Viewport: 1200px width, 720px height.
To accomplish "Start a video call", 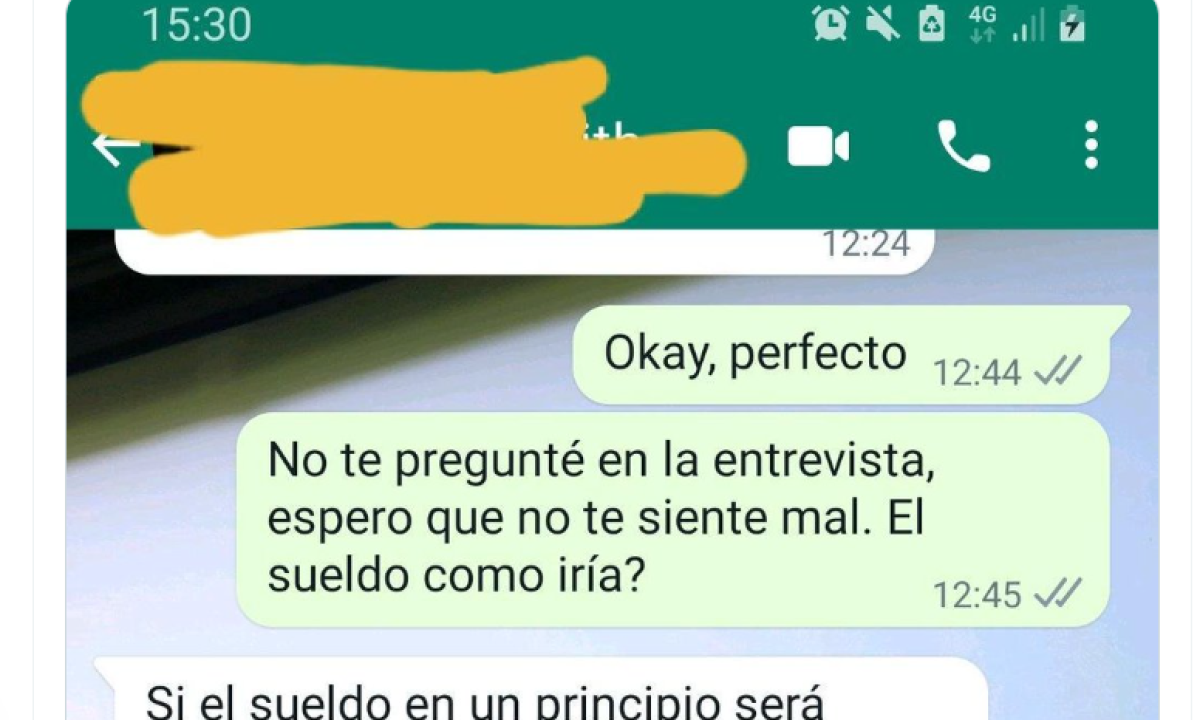I will click(818, 147).
